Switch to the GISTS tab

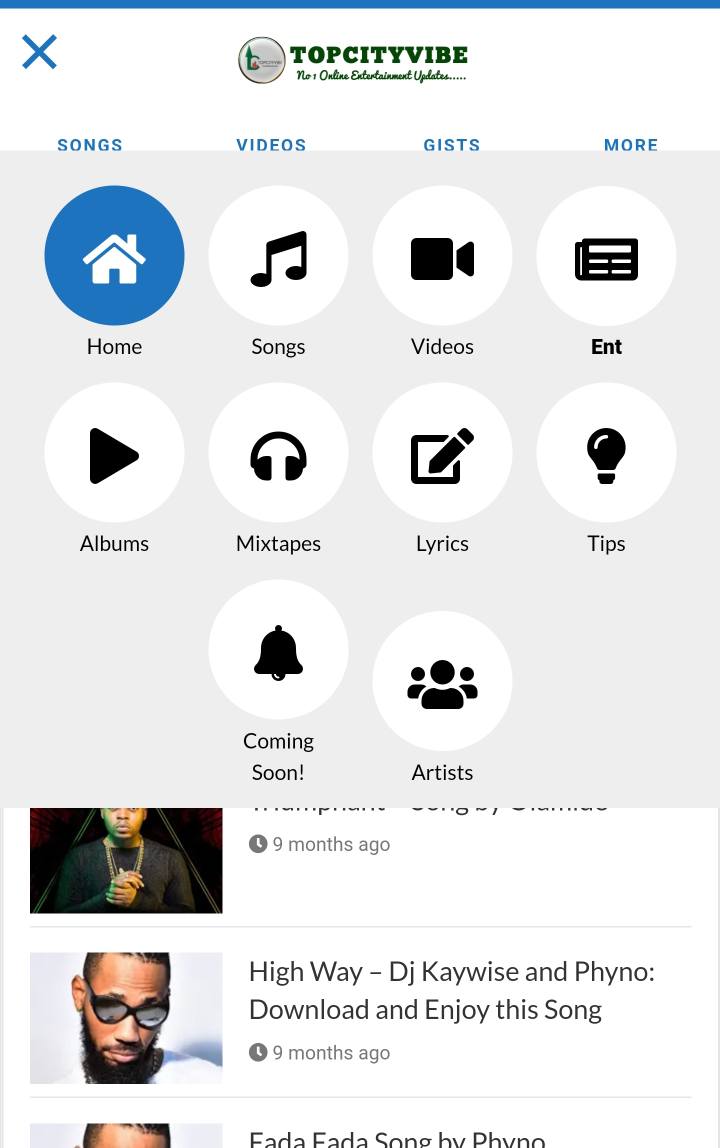pos(452,144)
